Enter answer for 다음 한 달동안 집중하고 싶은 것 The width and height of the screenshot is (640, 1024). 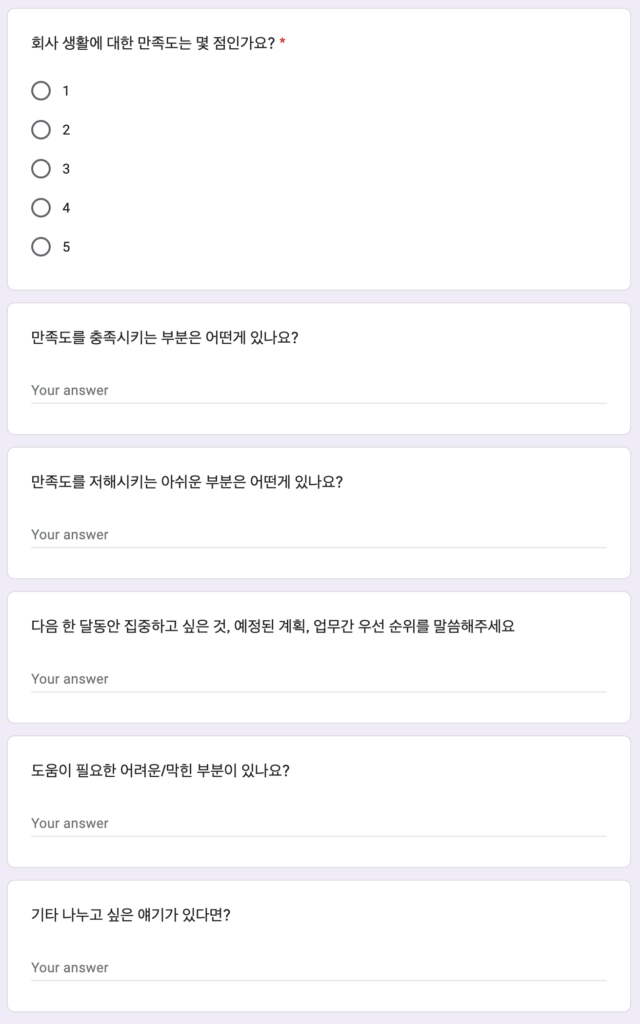click(x=319, y=679)
